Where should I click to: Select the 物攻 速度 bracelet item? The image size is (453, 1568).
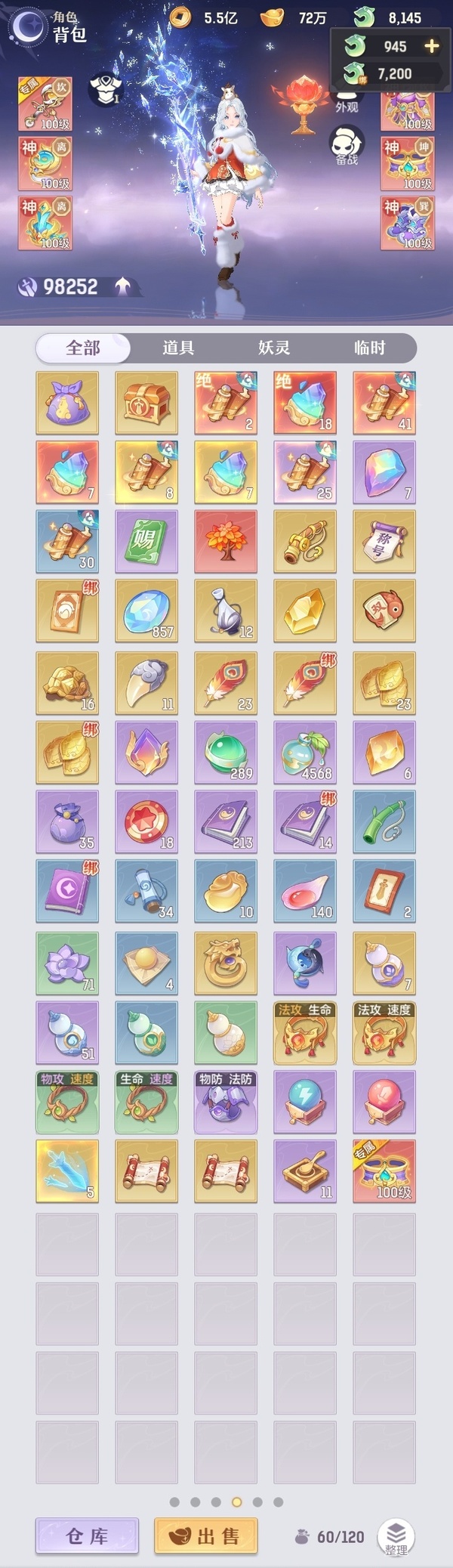[x=67, y=1103]
